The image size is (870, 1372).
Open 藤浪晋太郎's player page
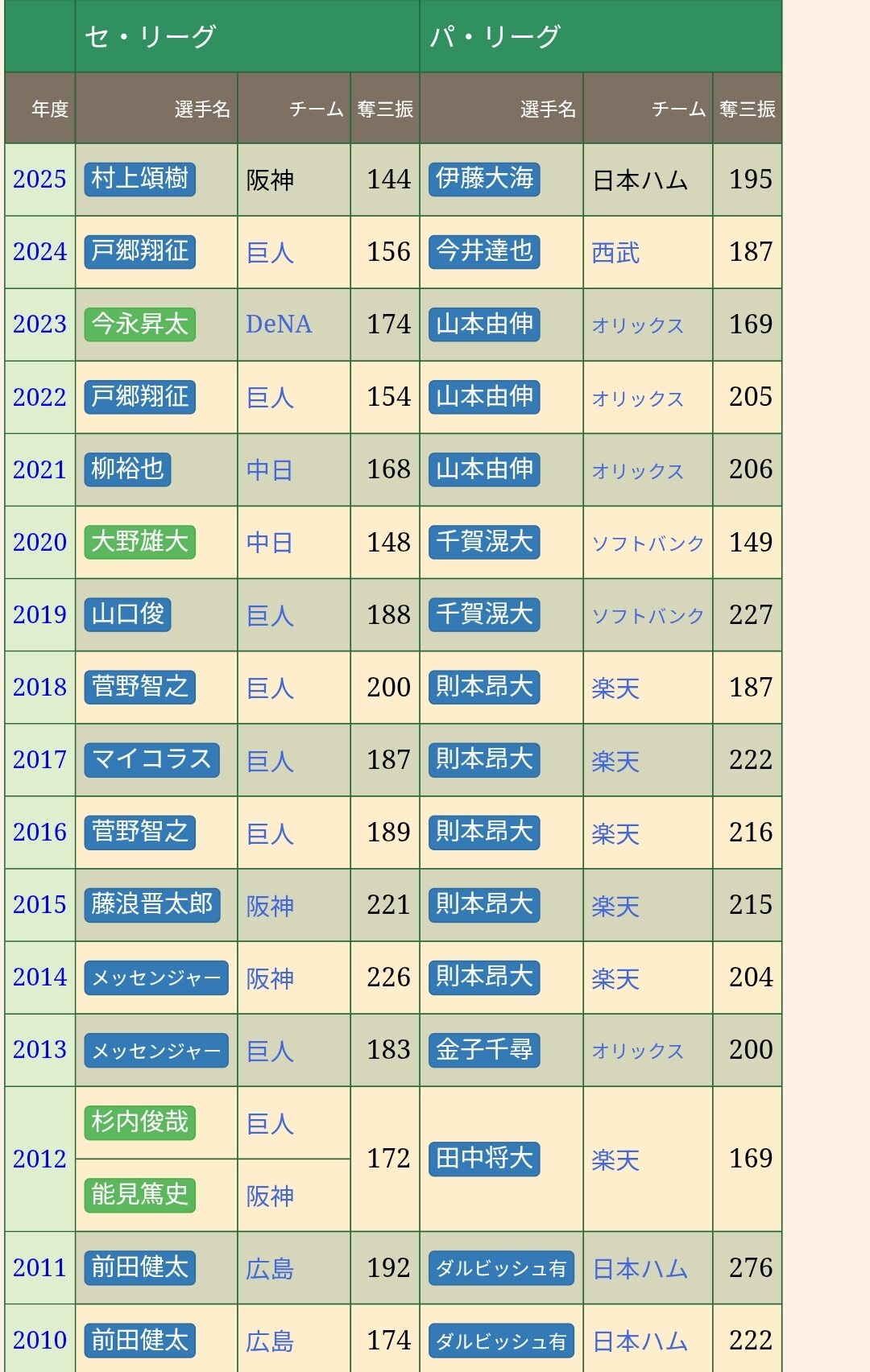(151, 904)
